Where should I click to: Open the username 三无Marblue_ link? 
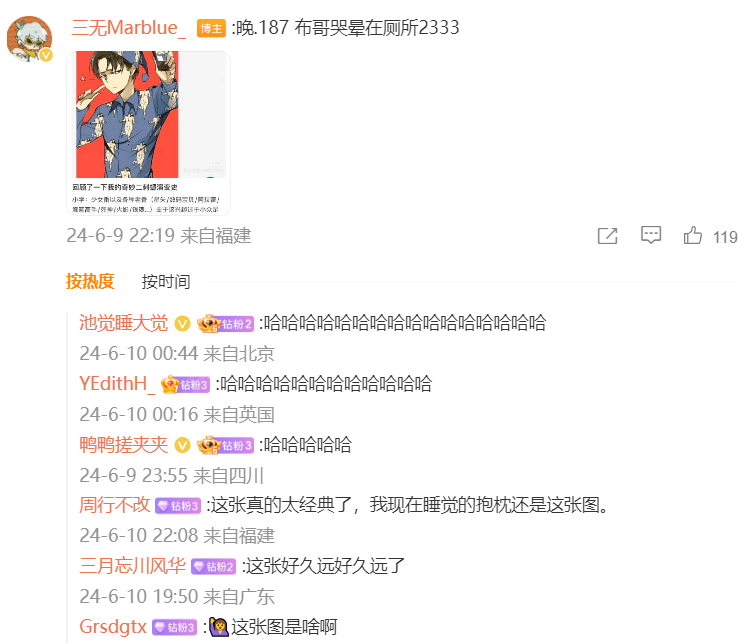pyautogui.click(x=129, y=27)
